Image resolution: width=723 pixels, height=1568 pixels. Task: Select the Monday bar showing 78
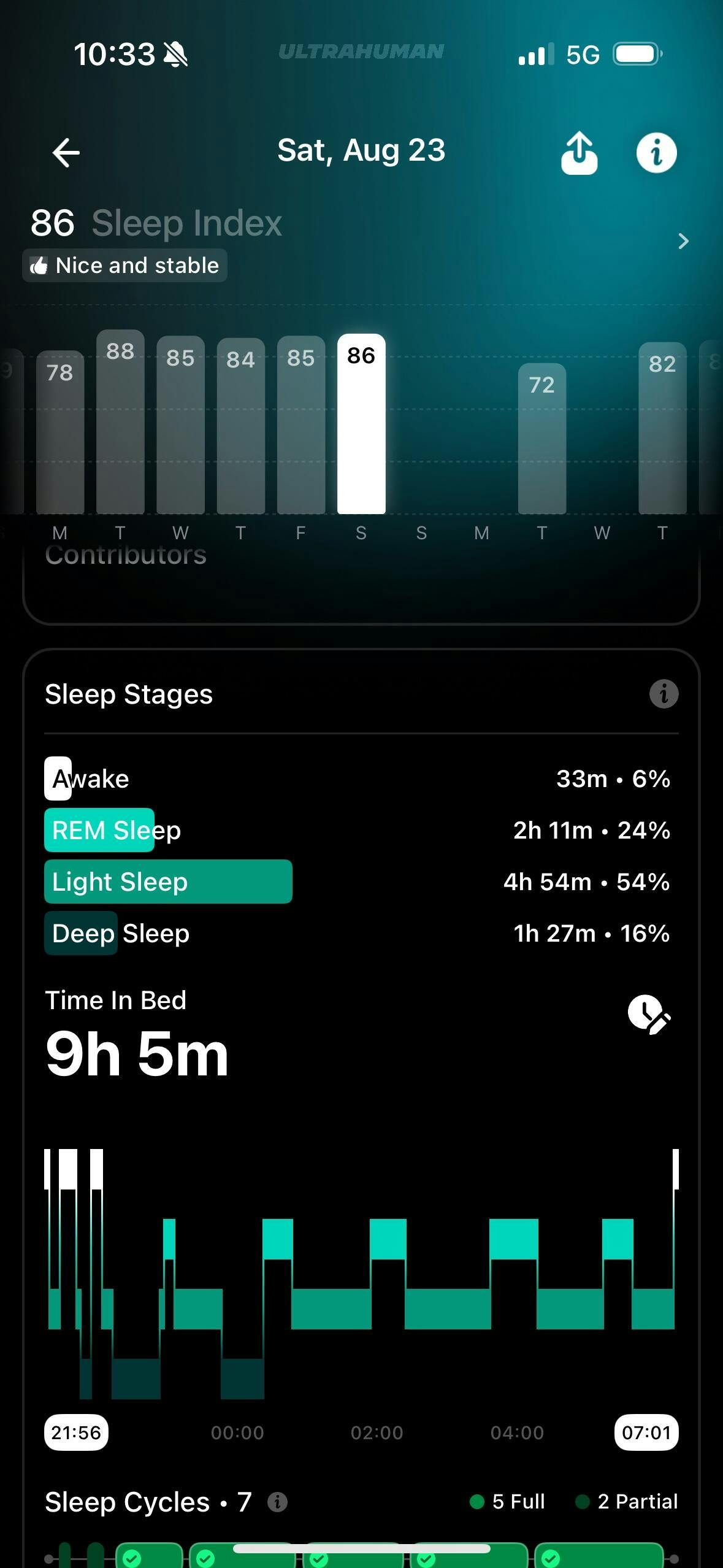pos(60,431)
